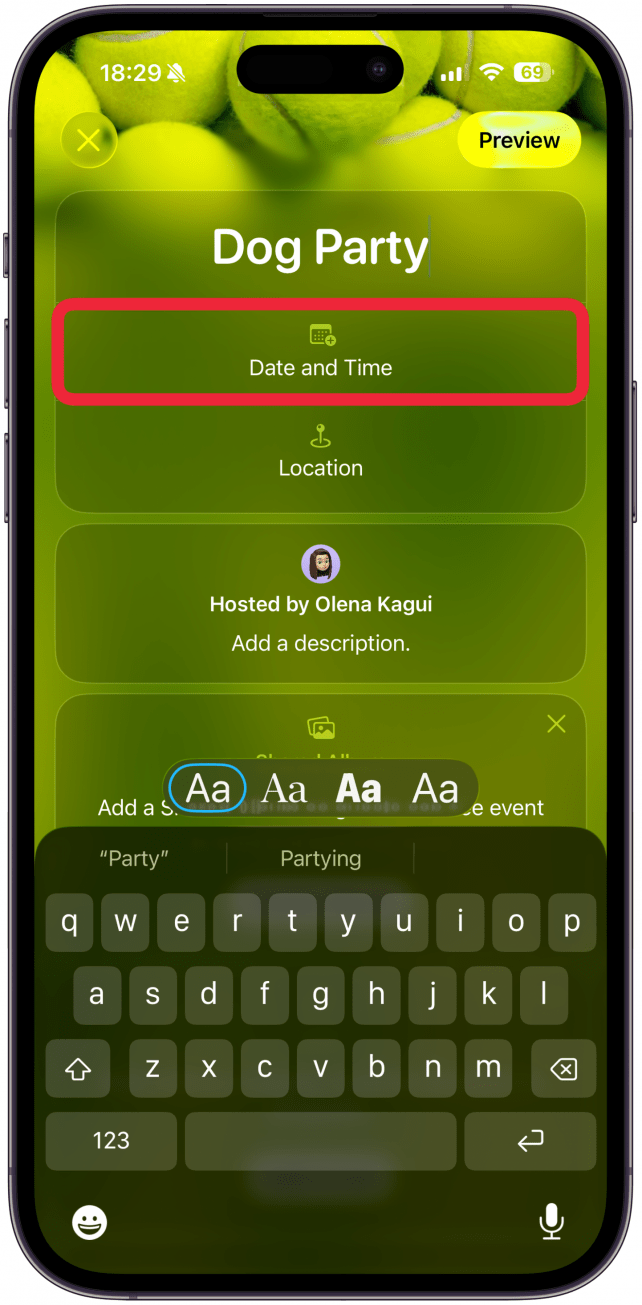
Task: Open the event Preview
Action: 519,140
